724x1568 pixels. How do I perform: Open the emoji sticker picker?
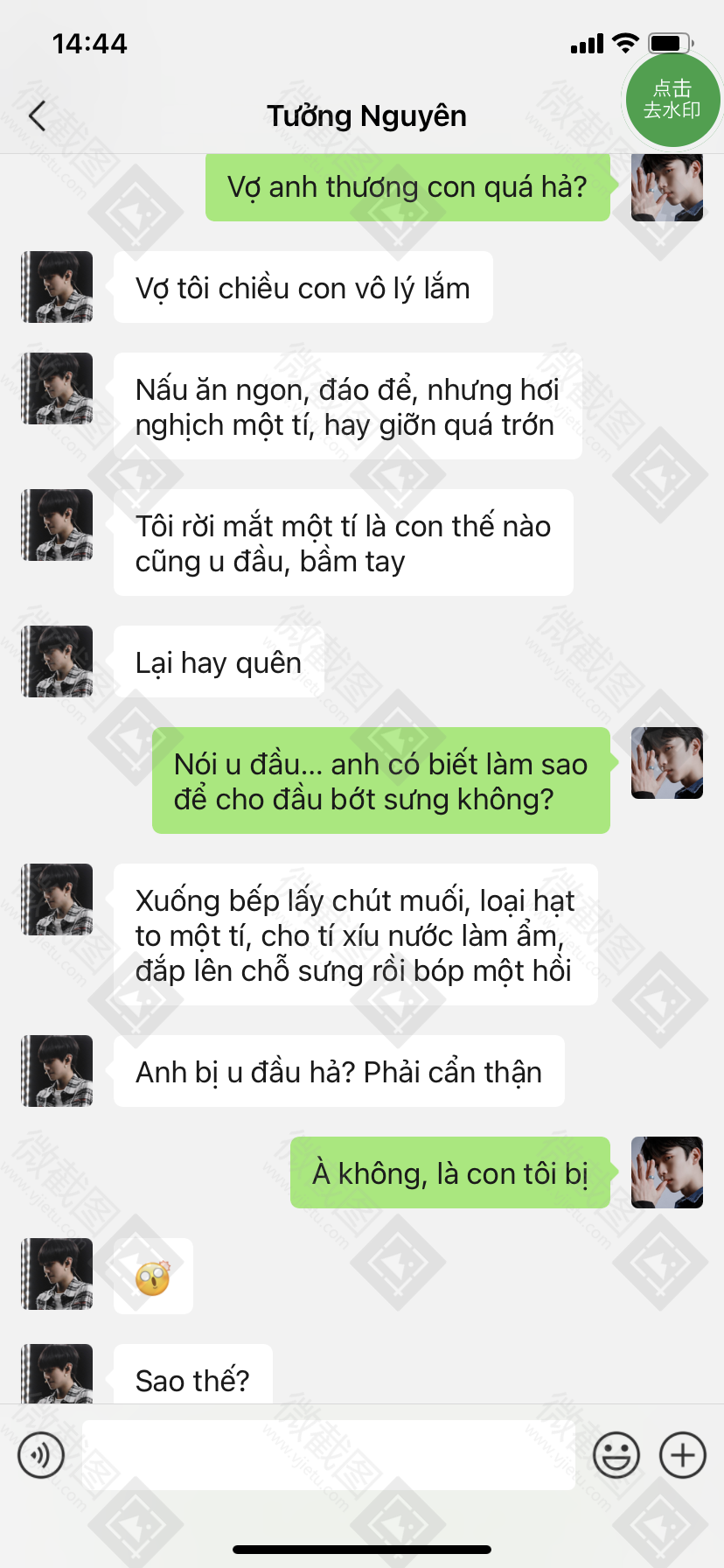tap(616, 1455)
